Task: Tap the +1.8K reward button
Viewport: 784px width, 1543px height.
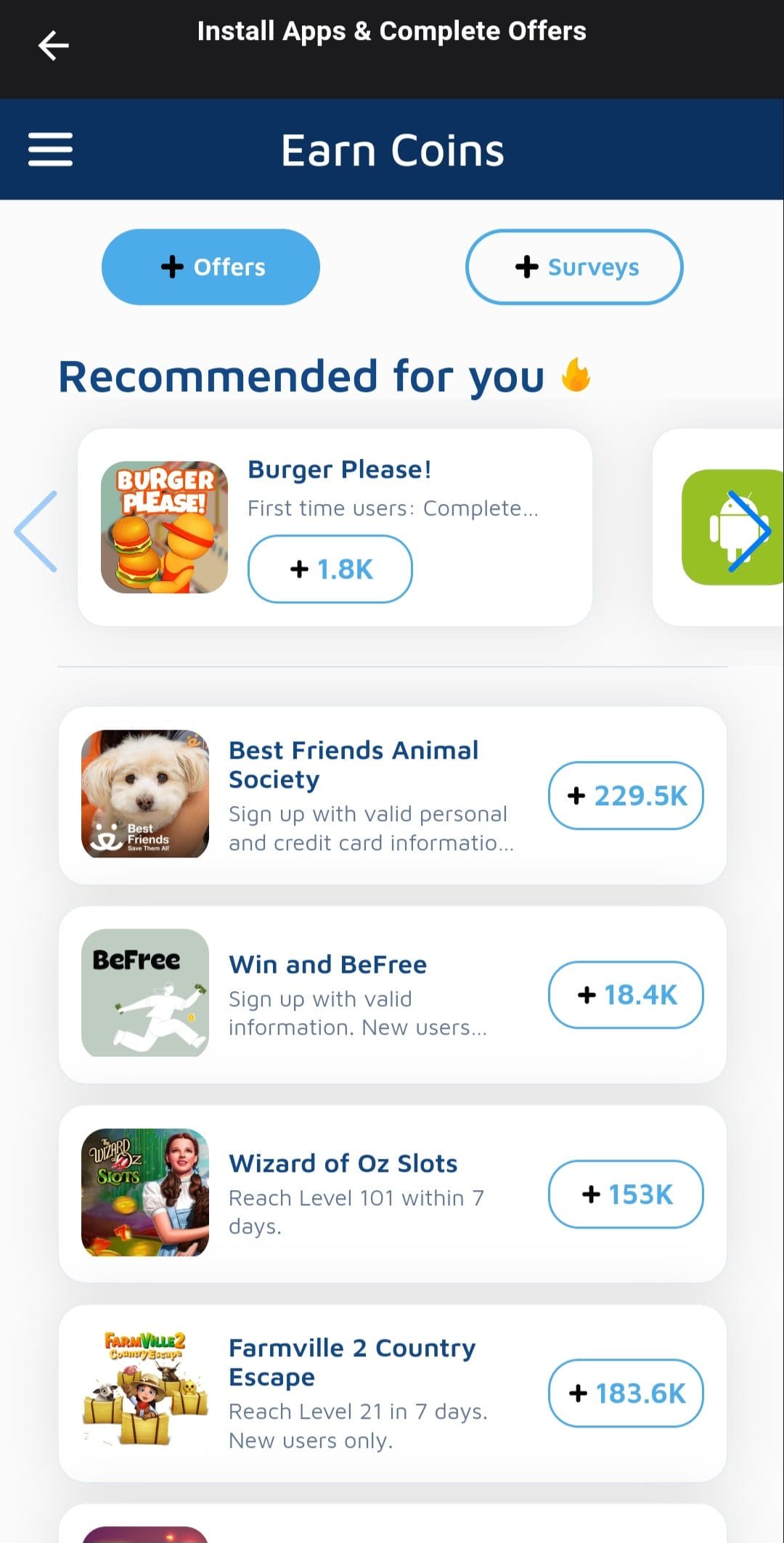Action: (330, 569)
